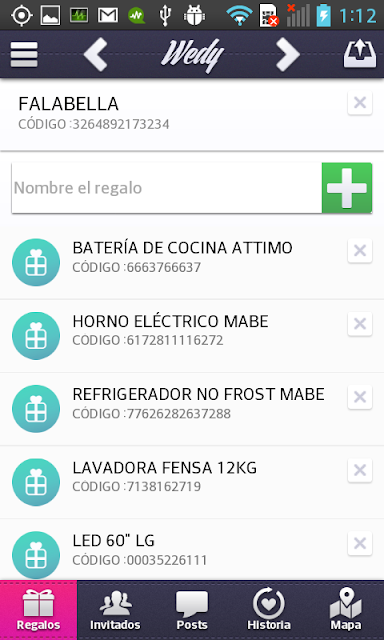Switch to the Invitados tab
Image resolution: width=384 pixels, height=640 pixels.
(115, 610)
